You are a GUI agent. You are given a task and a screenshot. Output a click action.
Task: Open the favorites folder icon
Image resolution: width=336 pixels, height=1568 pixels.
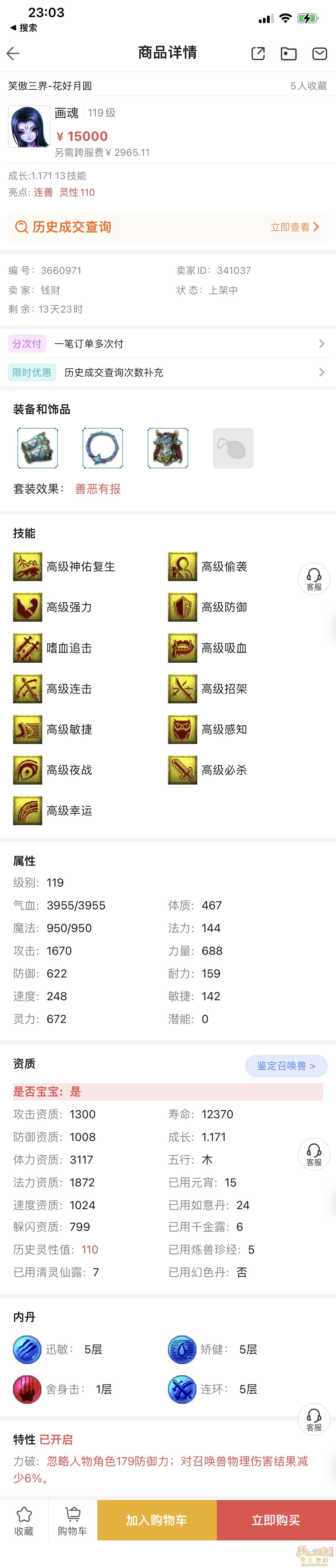(x=288, y=54)
